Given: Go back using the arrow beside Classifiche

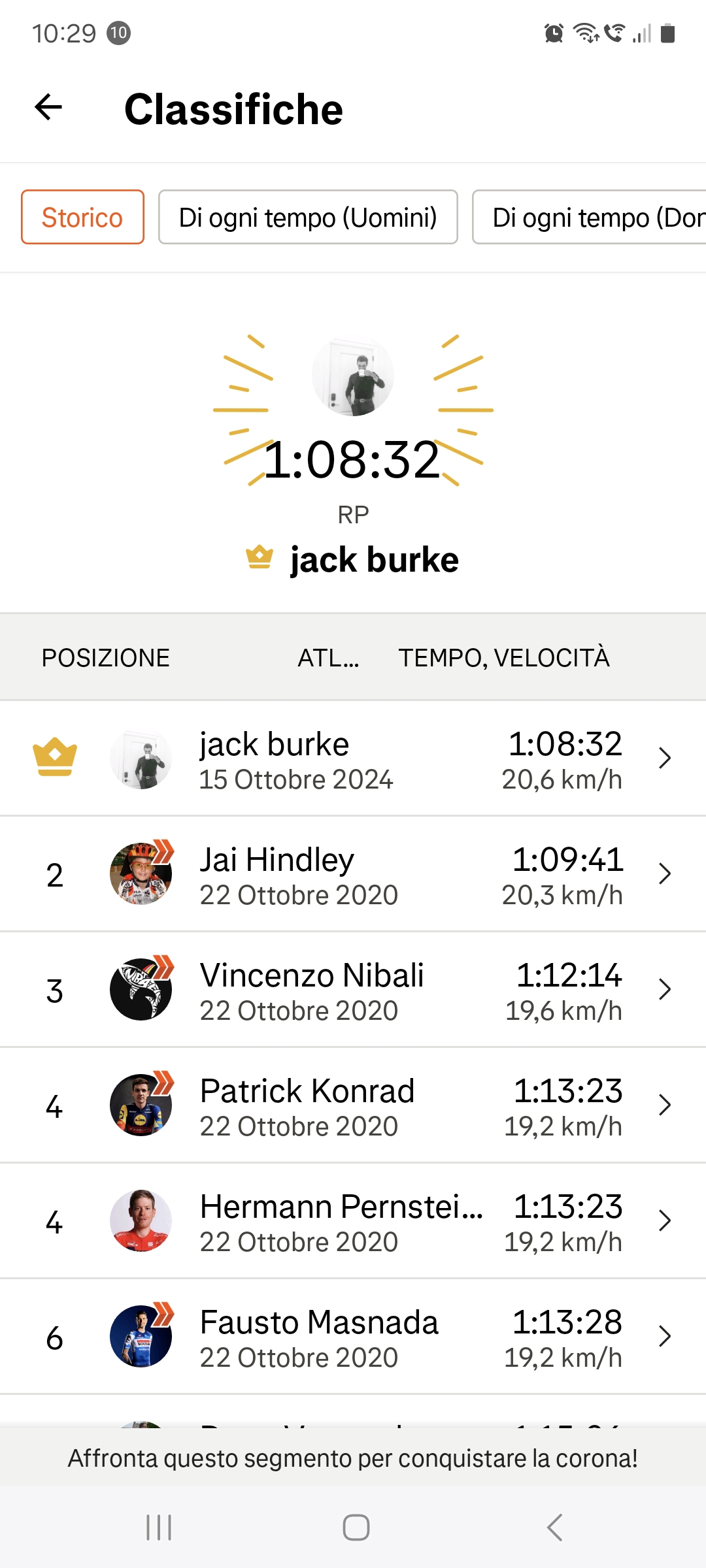Looking at the screenshot, I should 48,108.
